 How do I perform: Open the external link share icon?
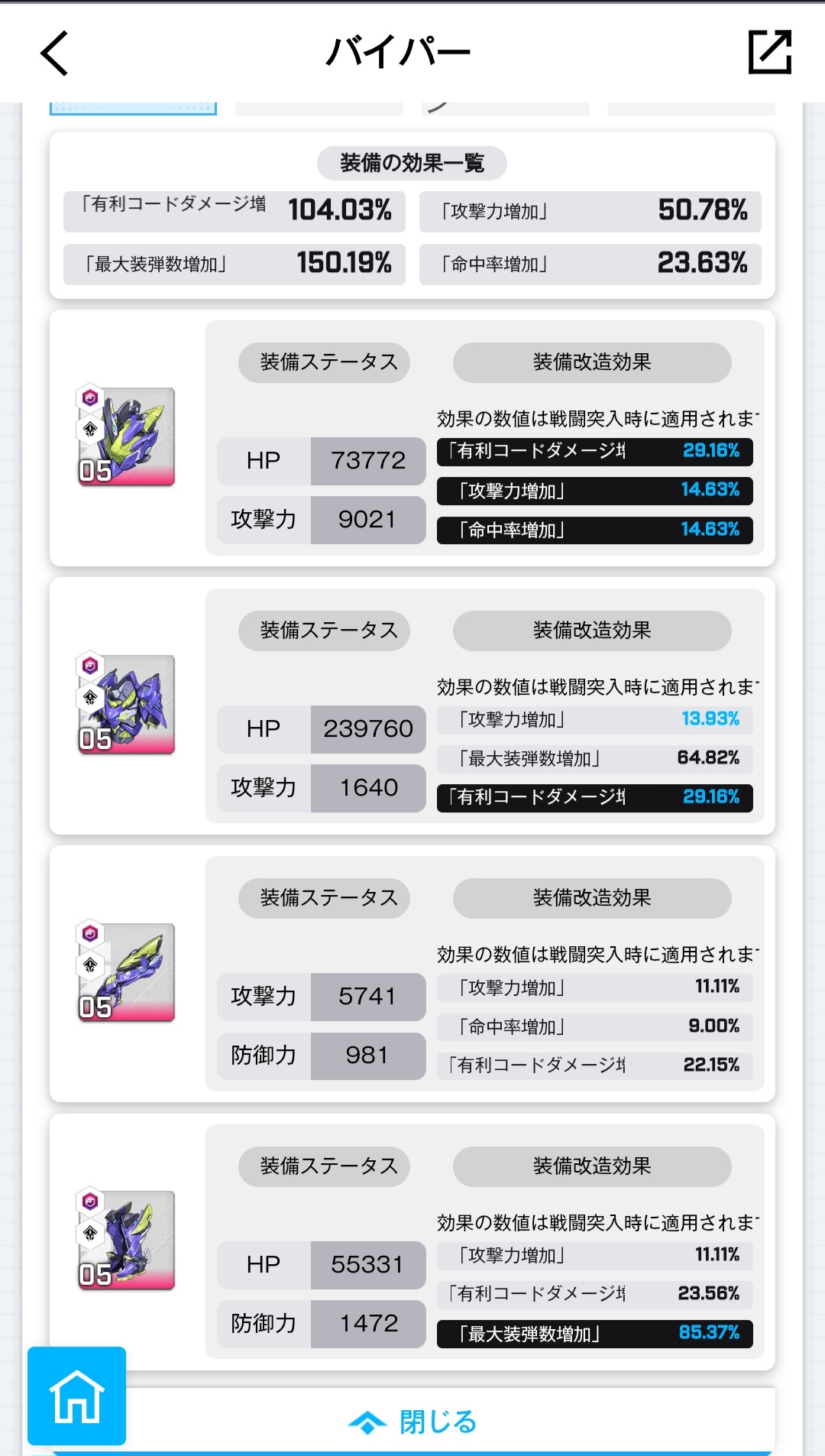click(769, 52)
